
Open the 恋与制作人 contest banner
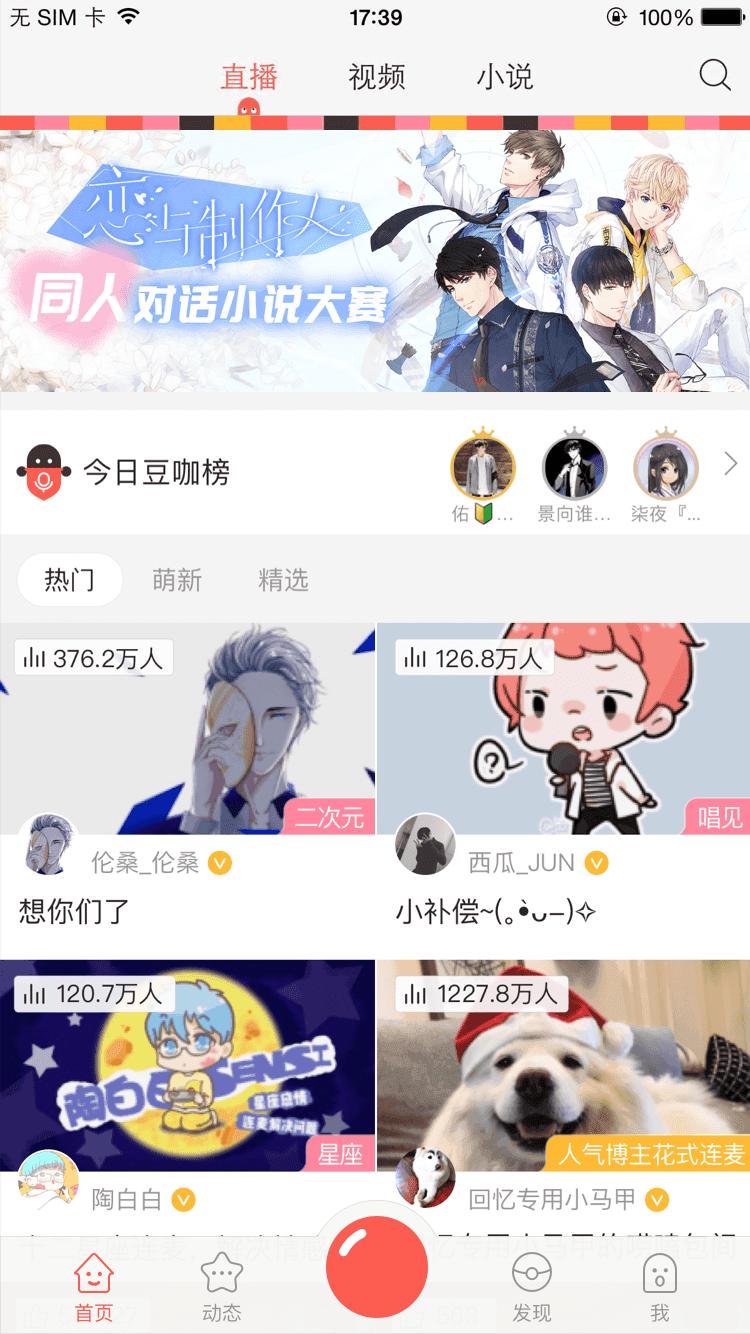coord(375,257)
